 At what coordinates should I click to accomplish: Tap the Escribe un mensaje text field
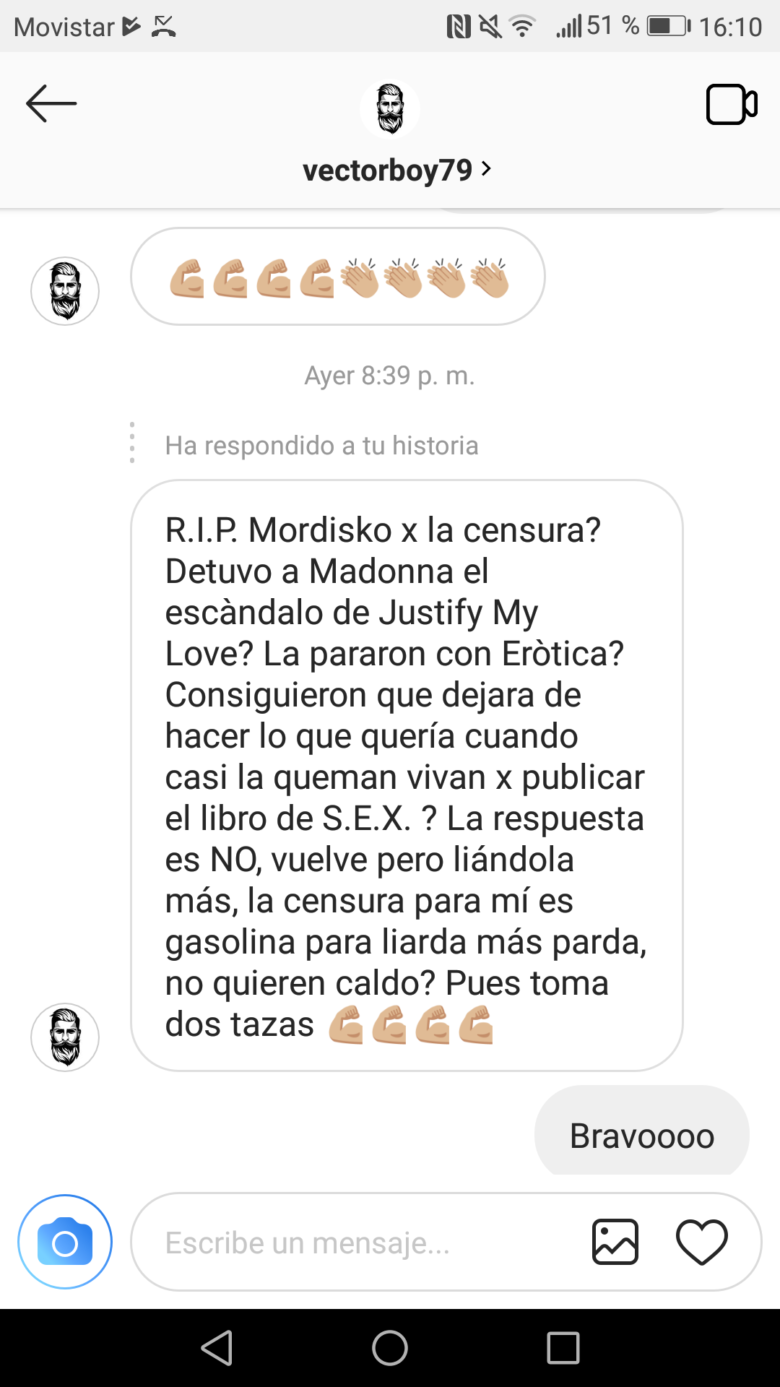[x=360, y=1243]
